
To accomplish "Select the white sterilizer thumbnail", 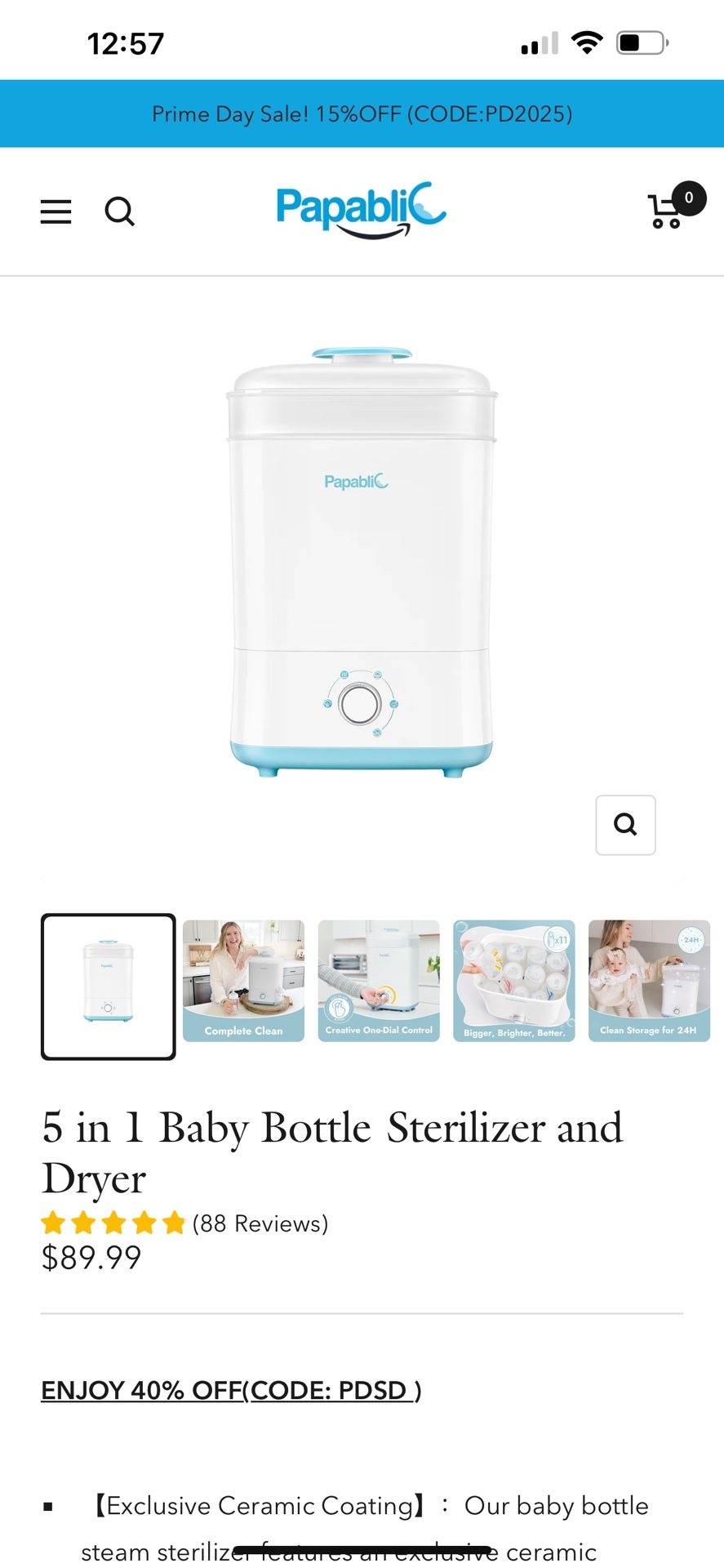I will pos(109,987).
